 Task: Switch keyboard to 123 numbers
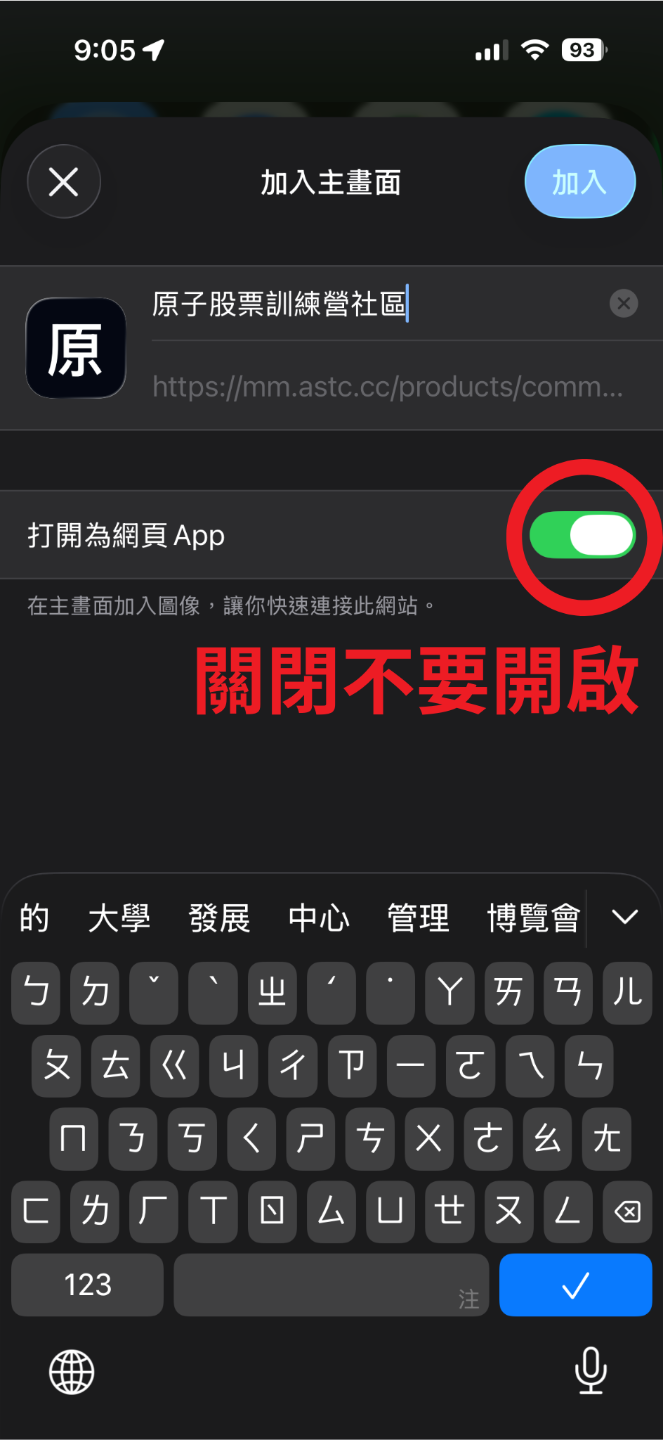(88, 1284)
